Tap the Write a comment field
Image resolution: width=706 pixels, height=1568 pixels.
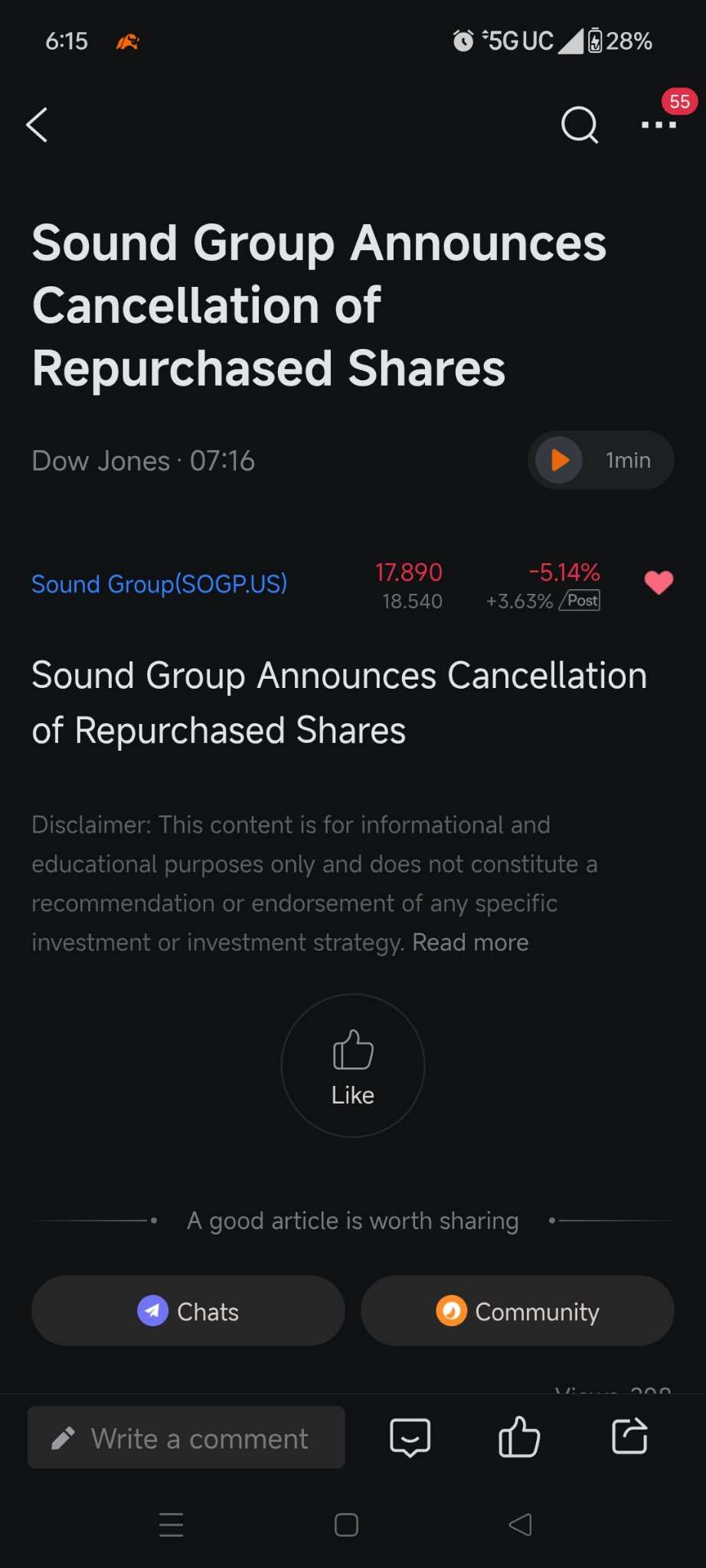[187, 1438]
